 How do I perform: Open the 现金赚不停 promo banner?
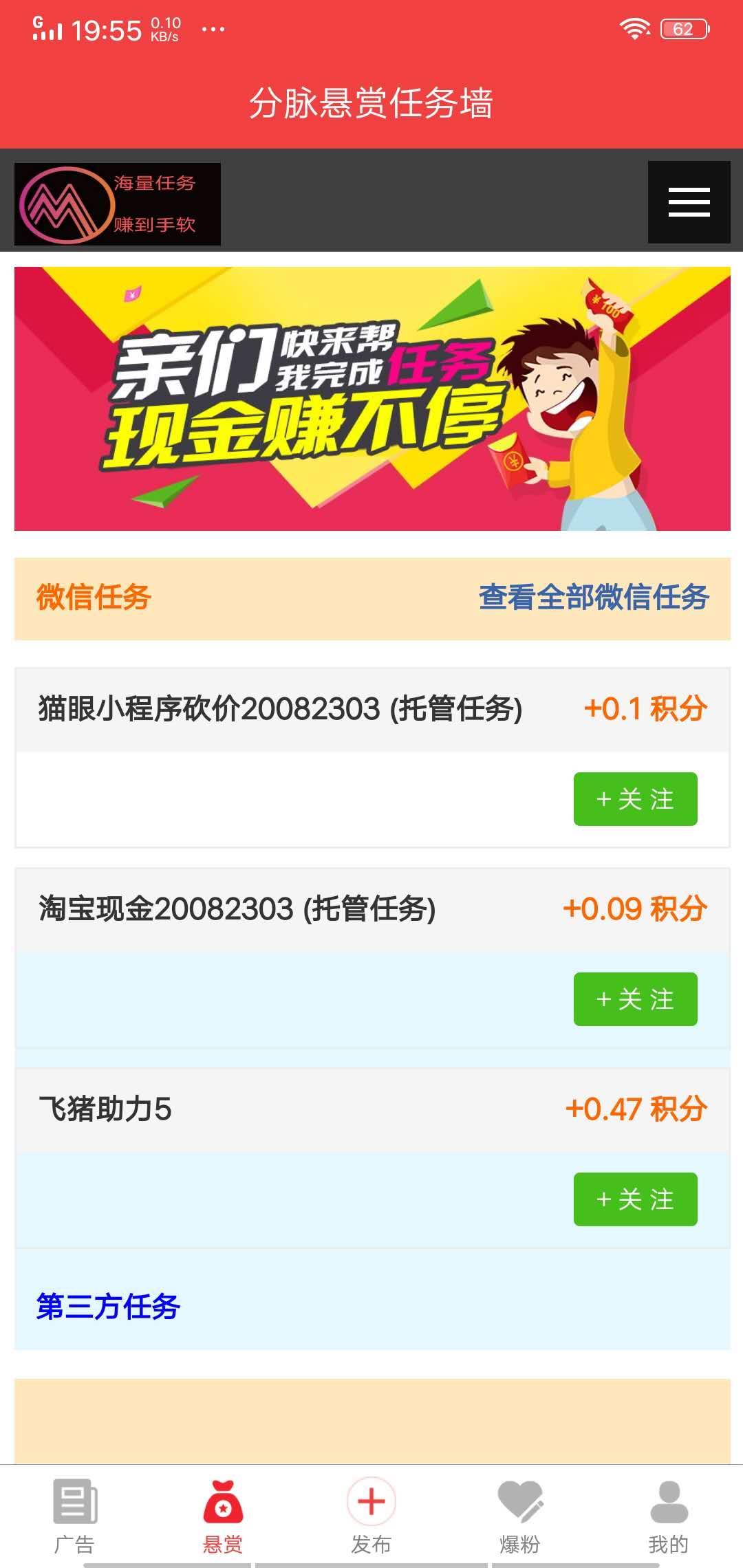(x=372, y=399)
